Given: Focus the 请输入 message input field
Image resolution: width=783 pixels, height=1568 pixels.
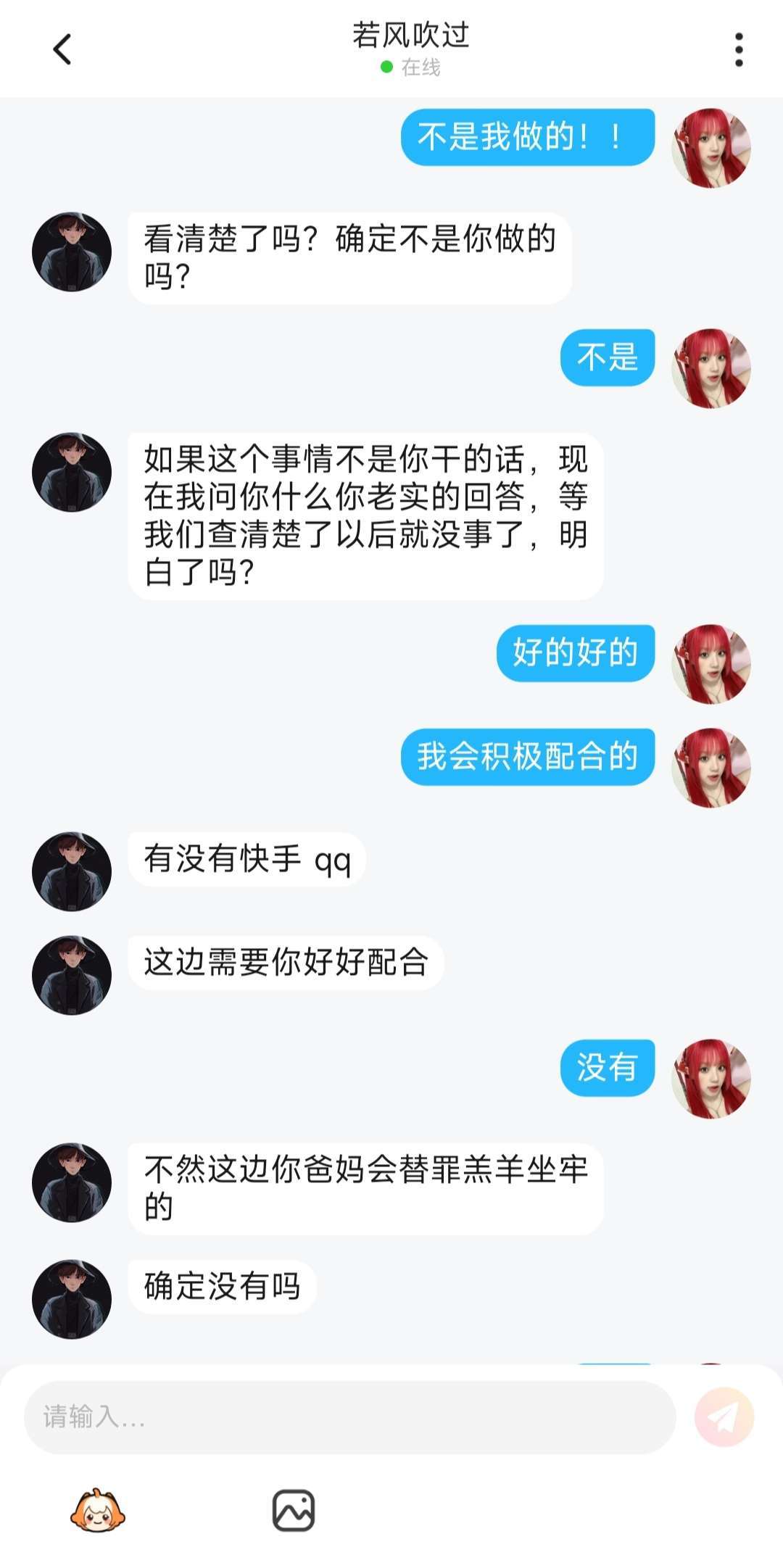Looking at the screenshot, I should [349, 1416].
